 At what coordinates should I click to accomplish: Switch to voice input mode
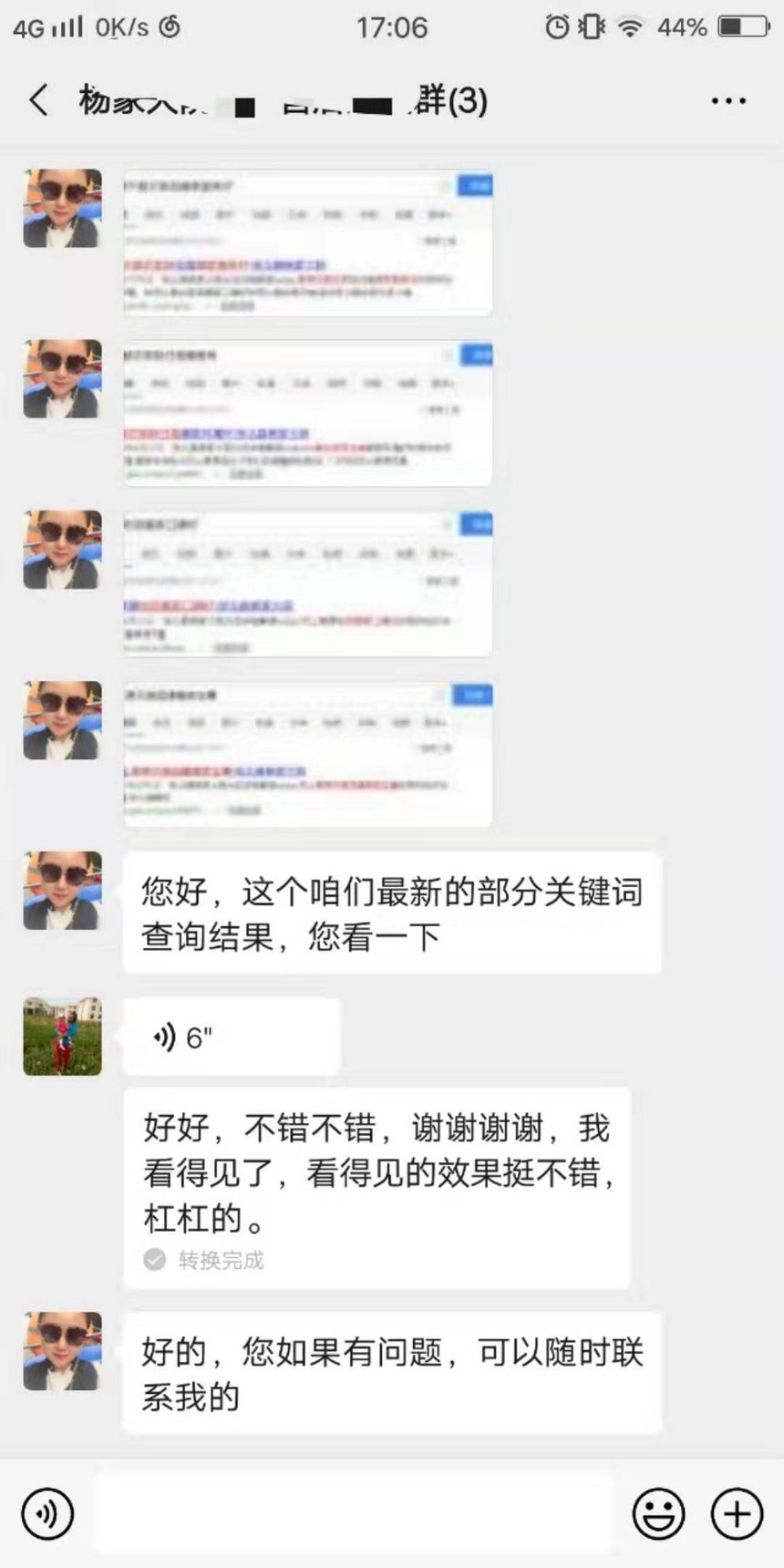point(47,1514)
